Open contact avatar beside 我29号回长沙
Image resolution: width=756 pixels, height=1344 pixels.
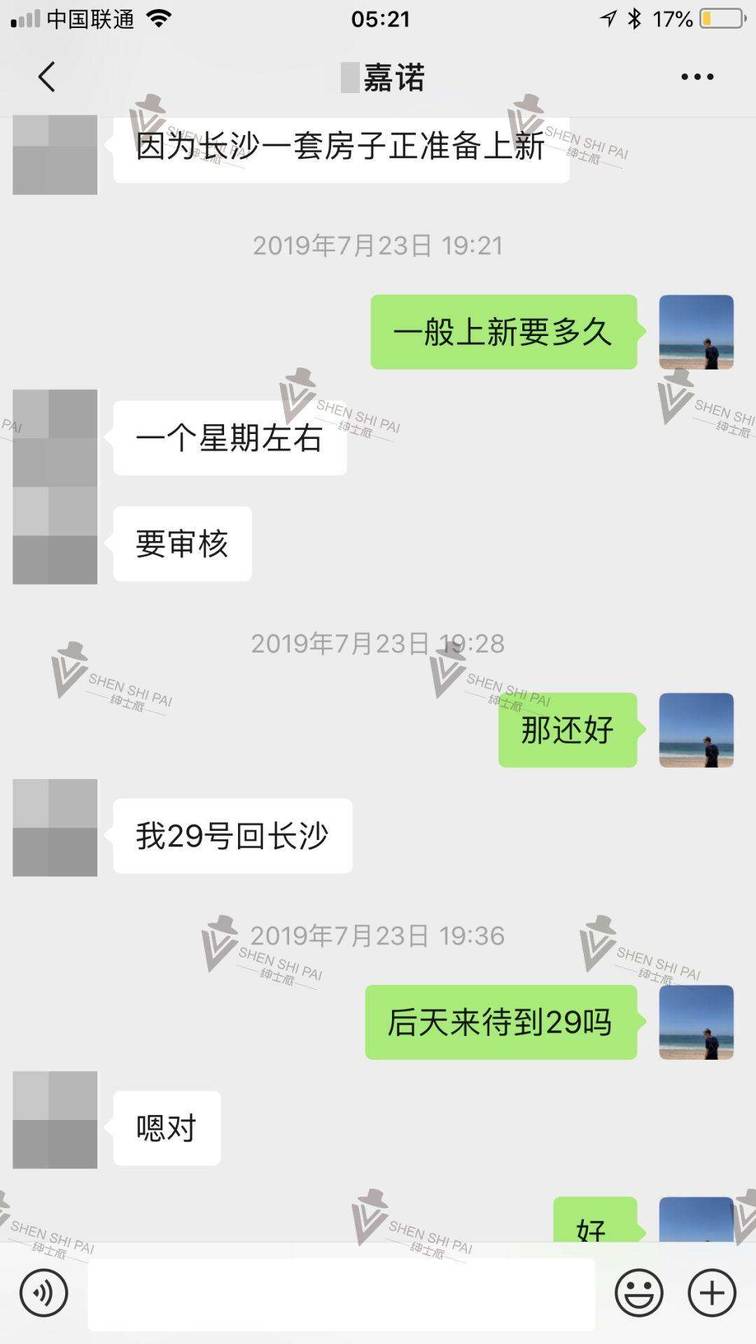coord(55,828)
